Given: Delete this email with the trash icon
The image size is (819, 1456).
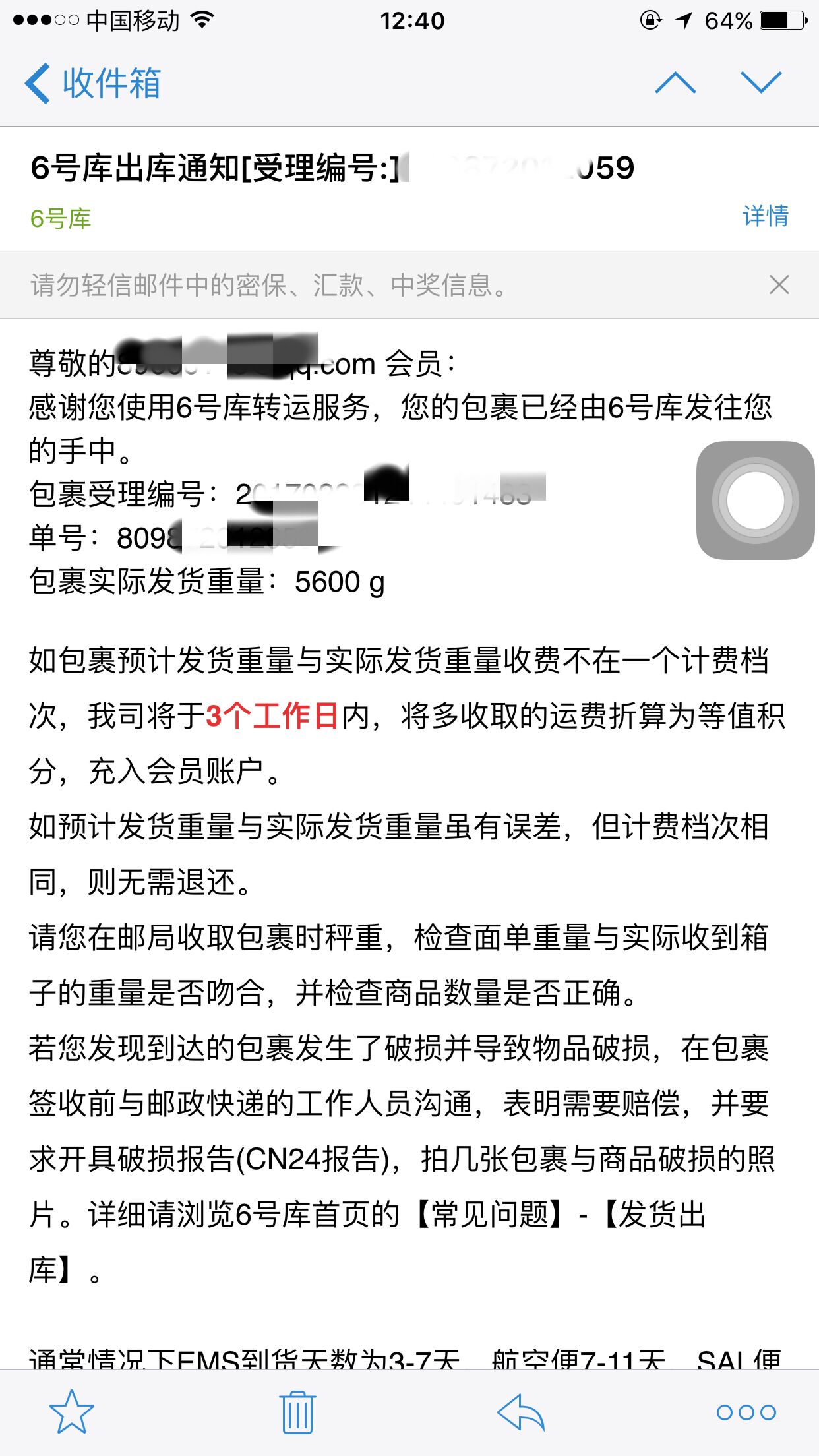Looking at the screenshot, I should pyautogui.click(x=297, y=1412).
